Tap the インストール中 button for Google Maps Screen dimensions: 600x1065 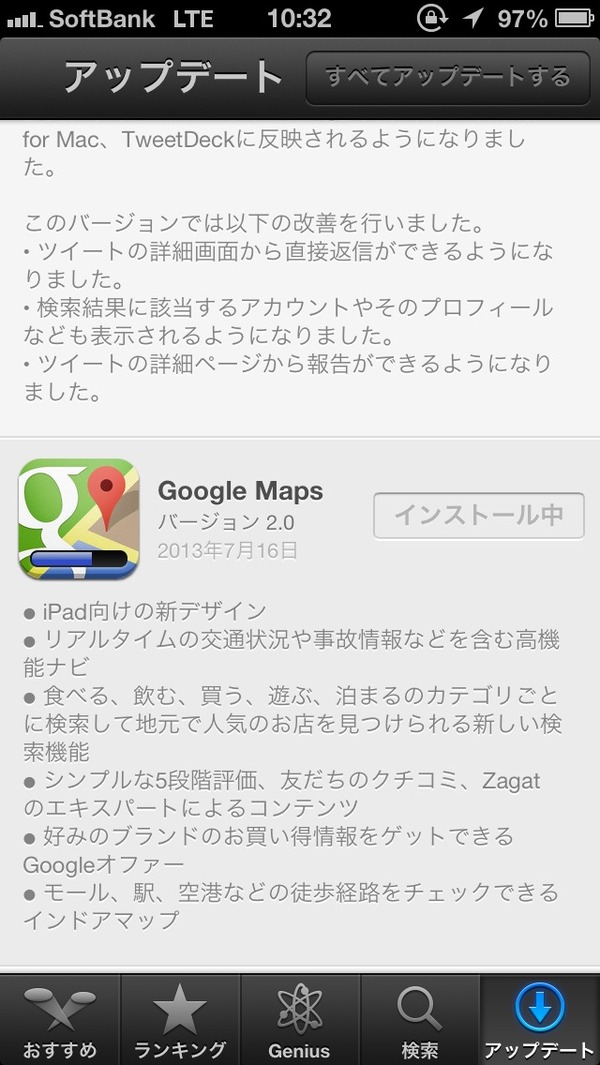(479, 516)
